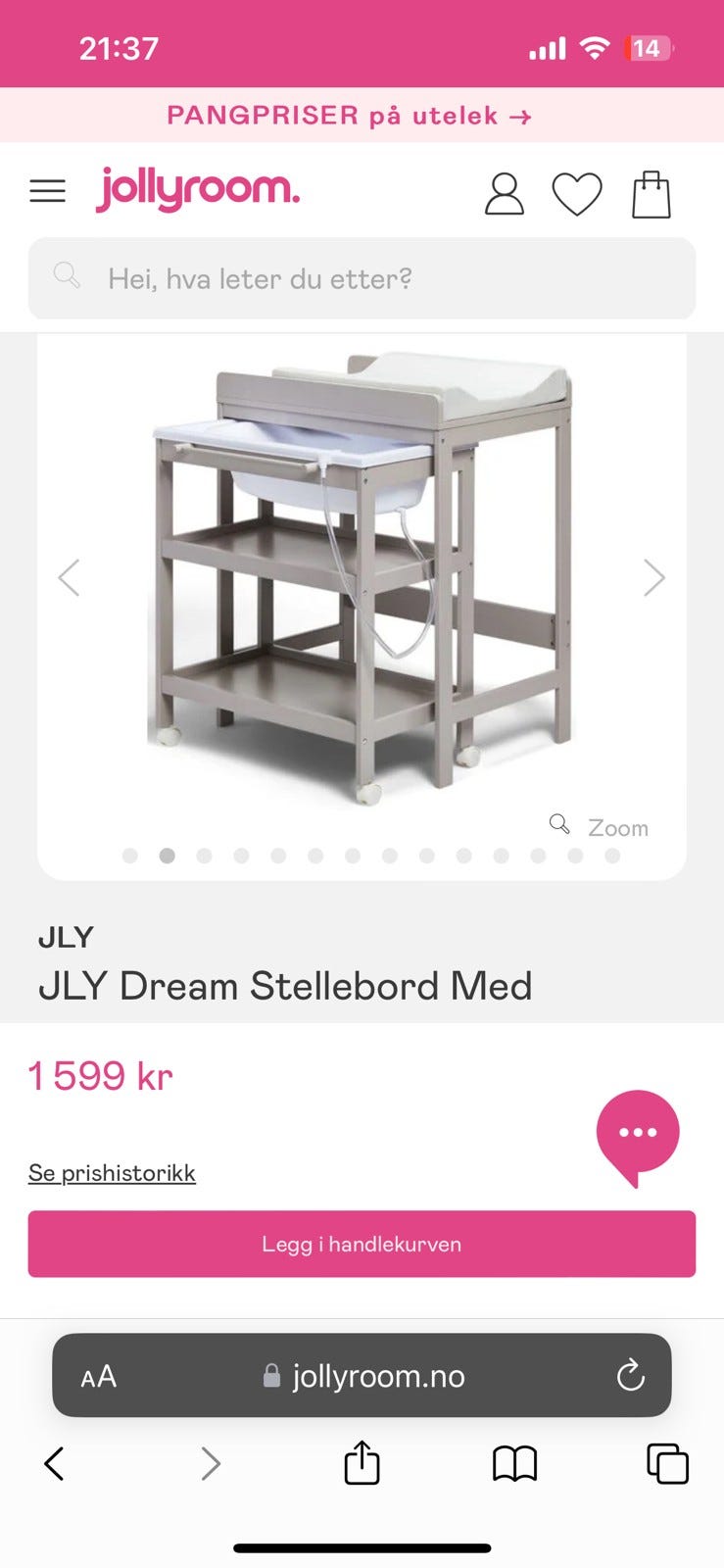Open the shopping bag

coord(652,194)
